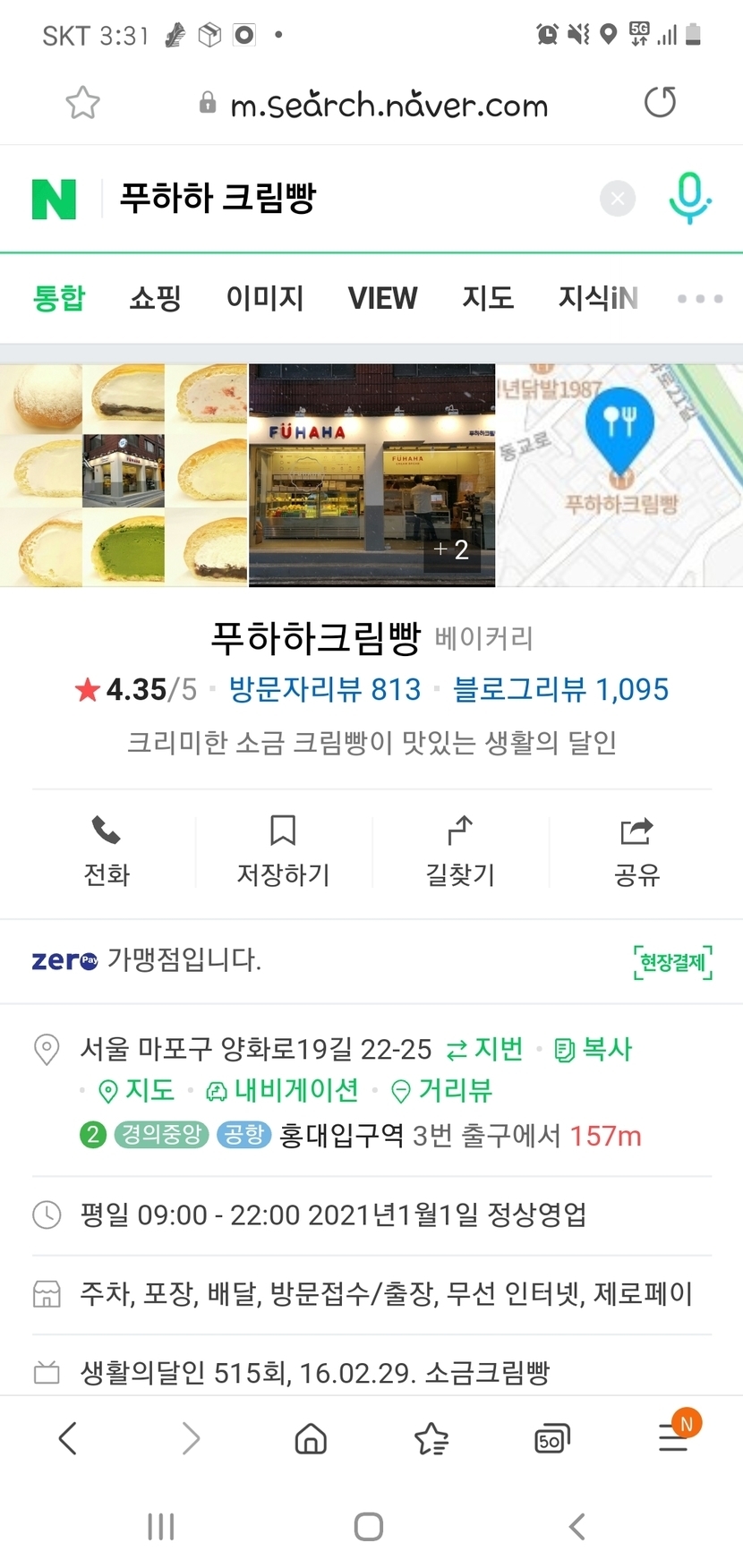
Task: Go to the browser home page
Action: (x=311, y=1439)
